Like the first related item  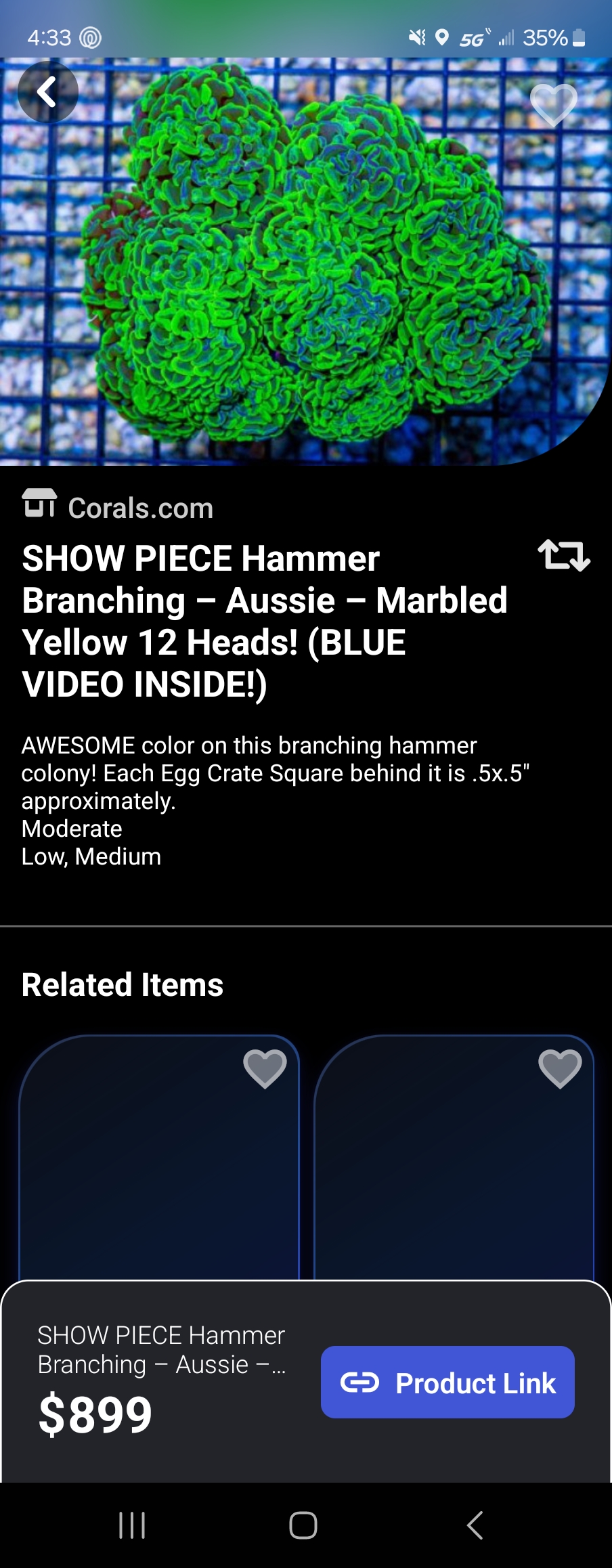[265, 1068]
